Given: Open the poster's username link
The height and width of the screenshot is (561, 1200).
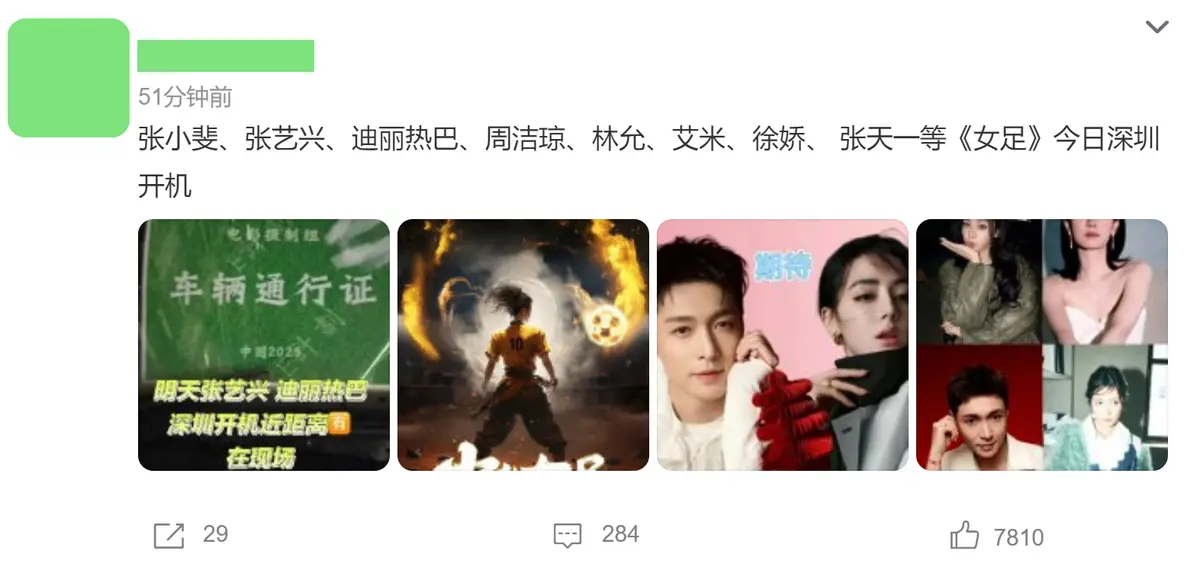Looking at the screenshot, I should (x=226, y=56).
